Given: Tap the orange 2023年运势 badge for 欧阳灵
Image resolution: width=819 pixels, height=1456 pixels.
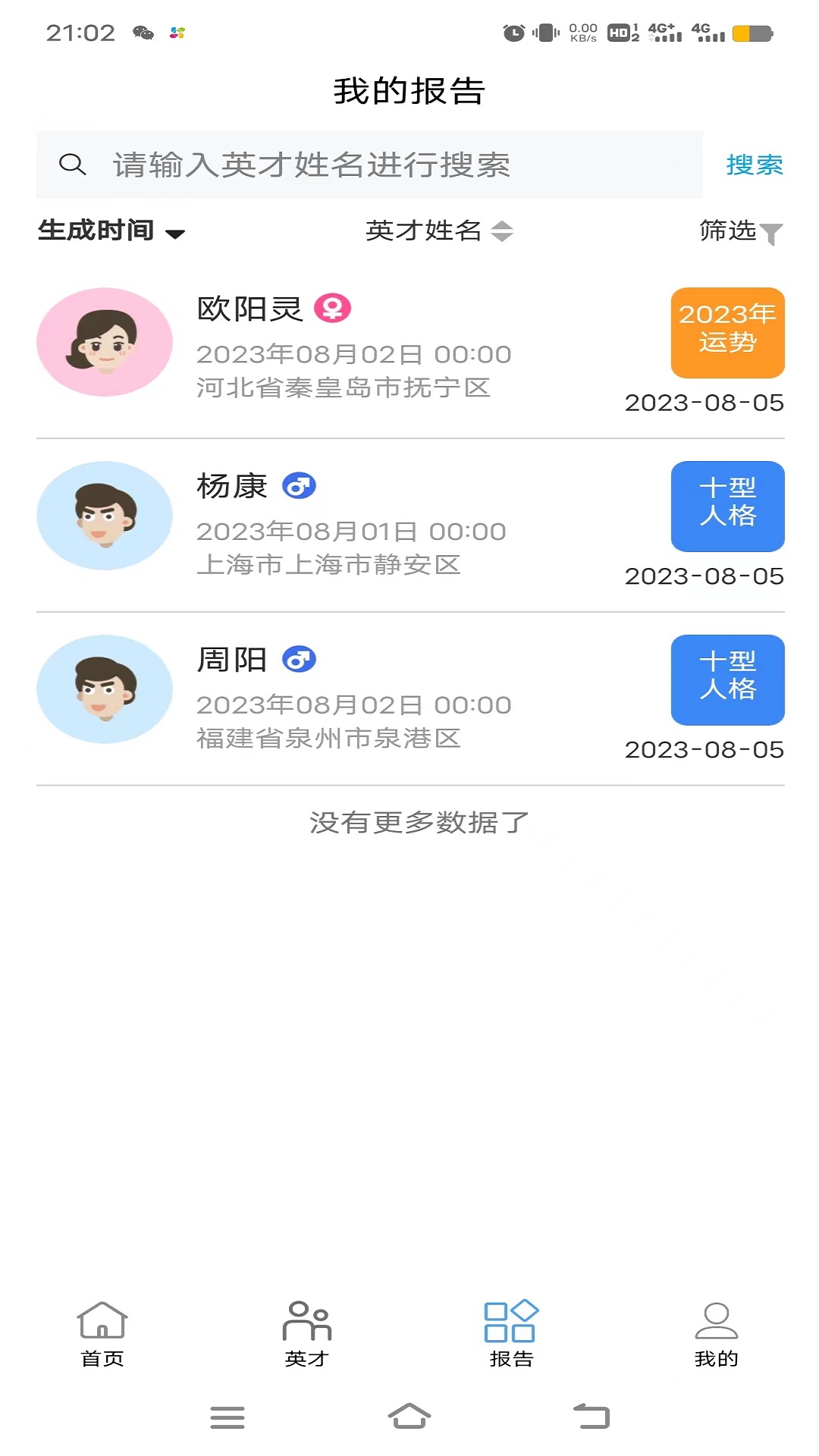Looking at the screenshot, I should (x=726, y=332).
